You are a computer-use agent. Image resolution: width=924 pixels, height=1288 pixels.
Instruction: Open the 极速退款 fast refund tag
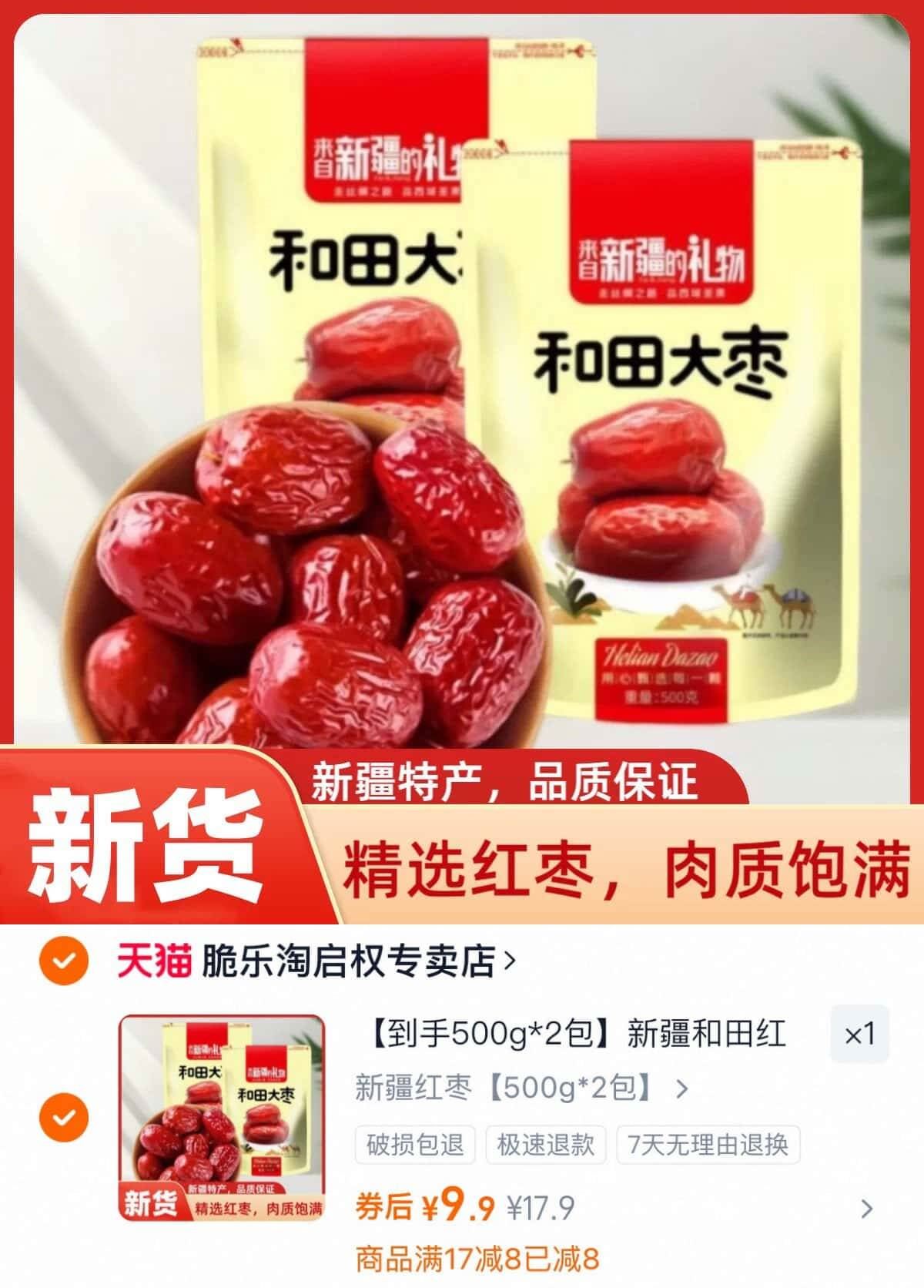(x=548, y=1146)
